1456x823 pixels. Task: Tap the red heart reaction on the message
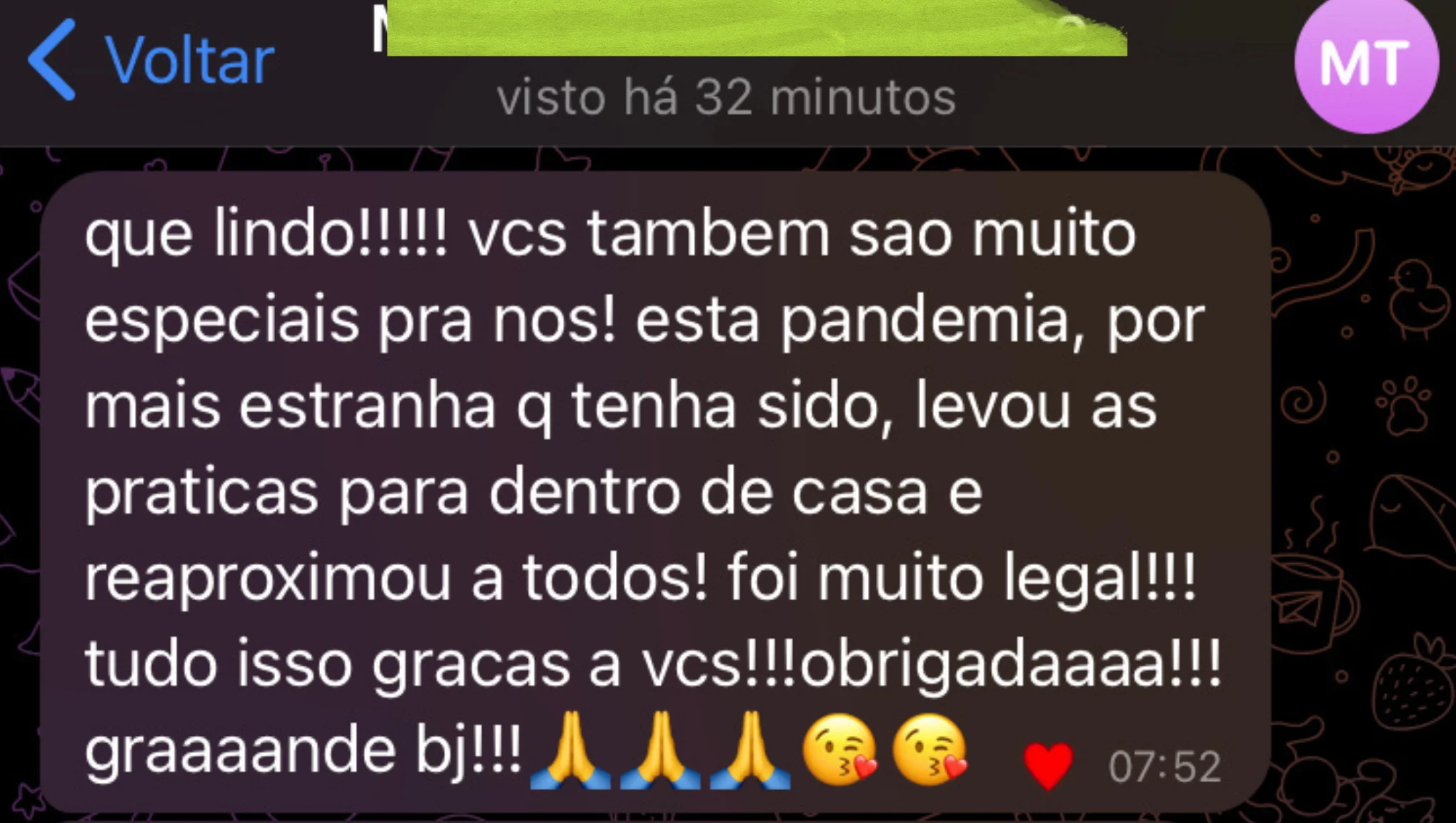coord(1047,766)
